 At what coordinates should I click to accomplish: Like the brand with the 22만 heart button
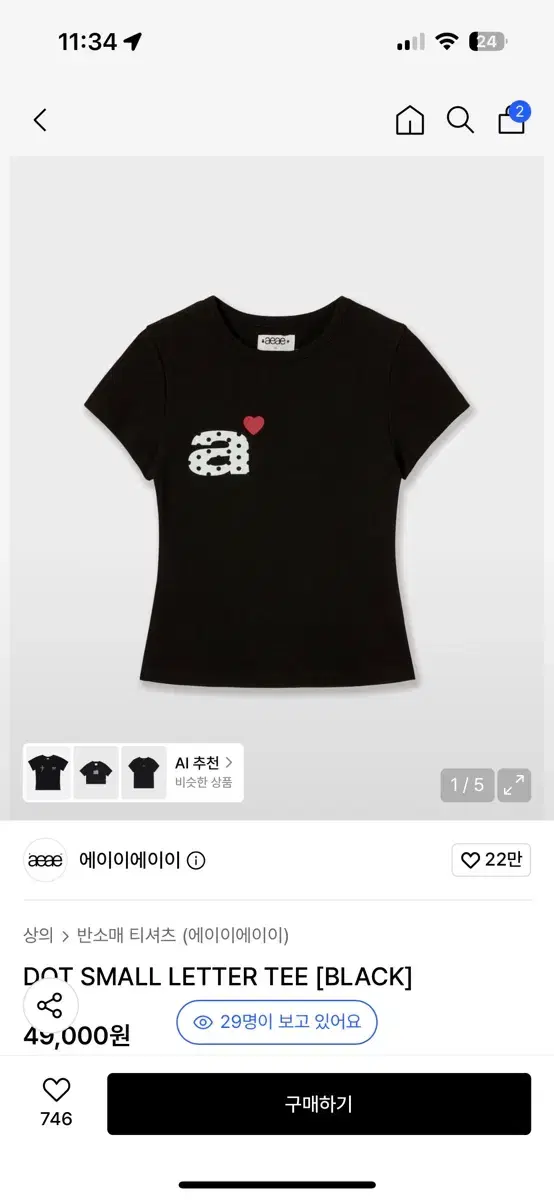point(491,860)
